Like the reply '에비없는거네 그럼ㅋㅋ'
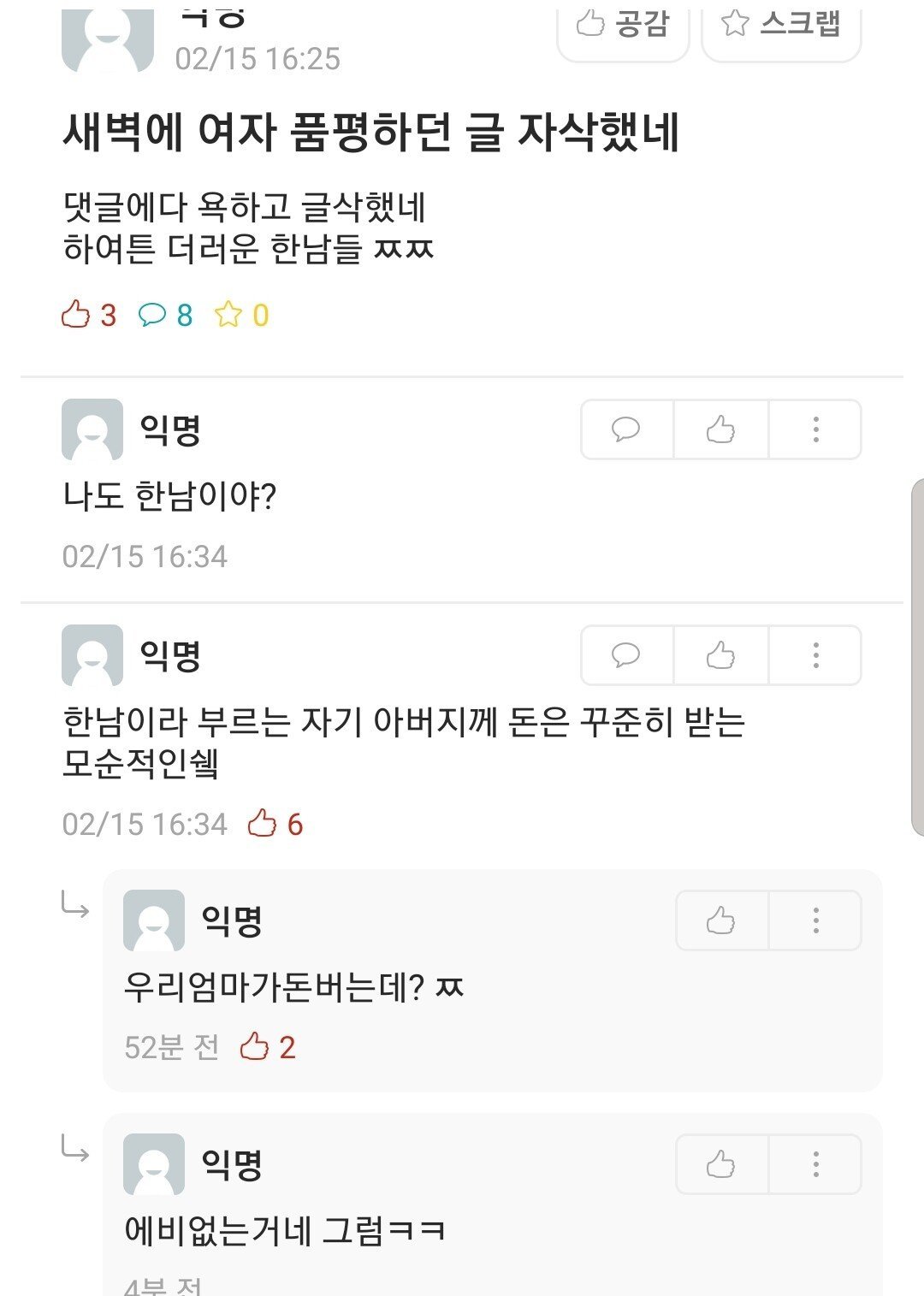This screenshot has height=1296, width=924. (721, 1164)
